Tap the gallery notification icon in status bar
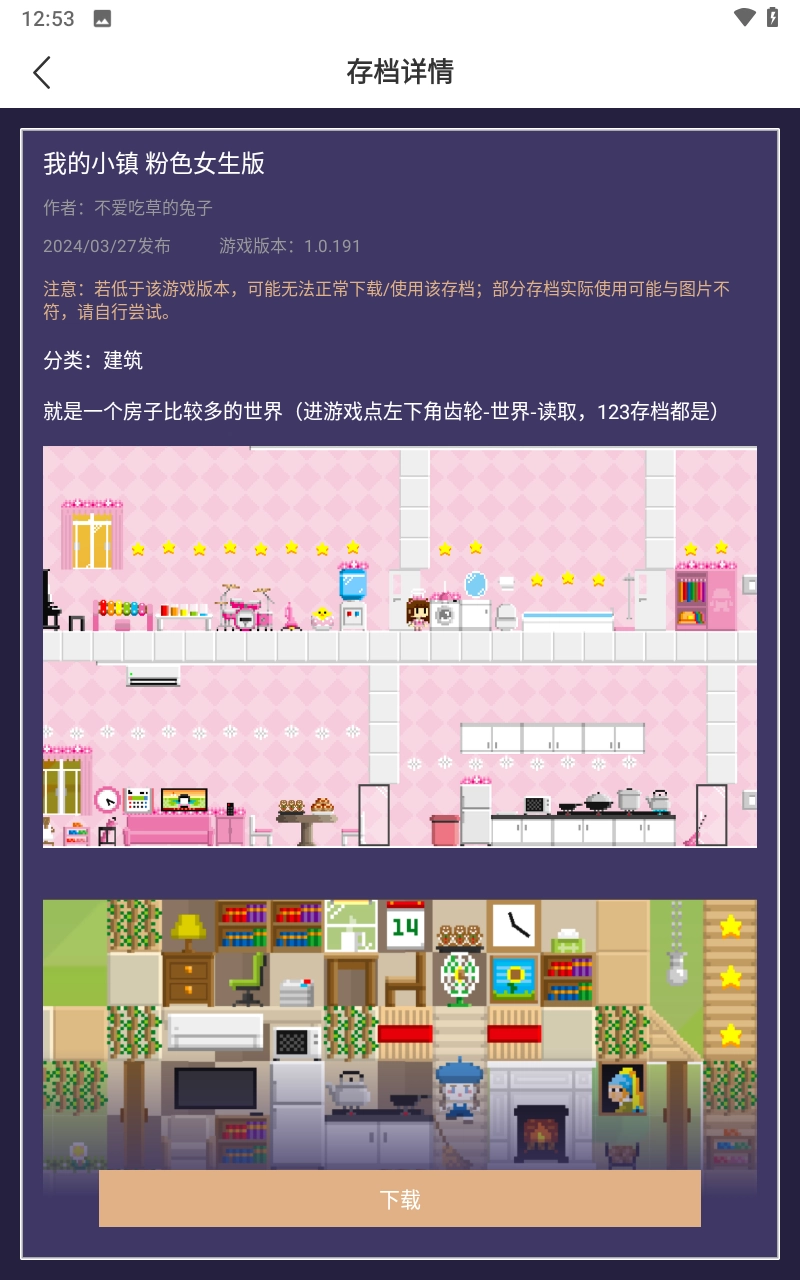Screen dimensions: 800x1280 click(102, 16)
